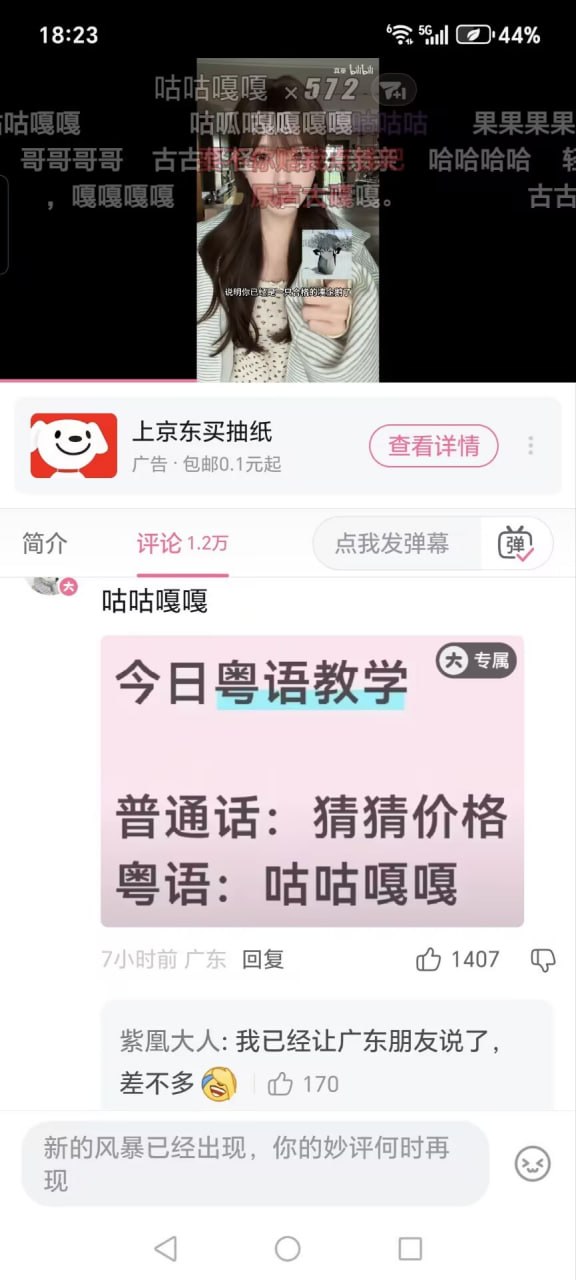Image resolution: width=576 pixels, height=1280 pixels.
Task: Tap the comment box to write a comment
Action: click(255, 1163)
